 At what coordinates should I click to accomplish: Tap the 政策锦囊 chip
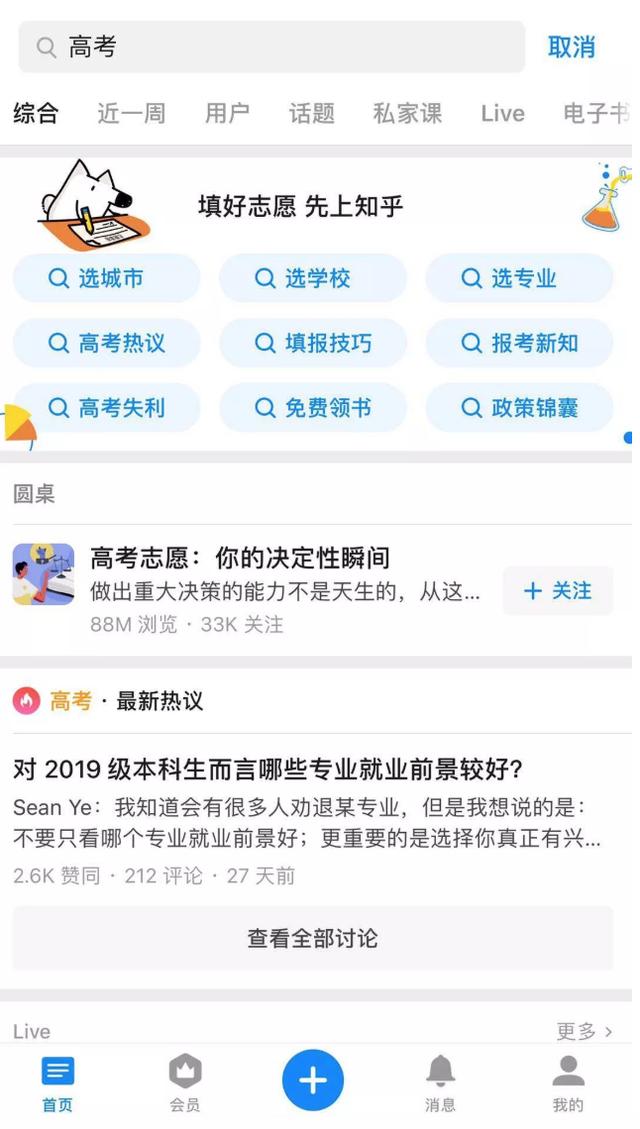pyautogui.click(x=519, y=408)
